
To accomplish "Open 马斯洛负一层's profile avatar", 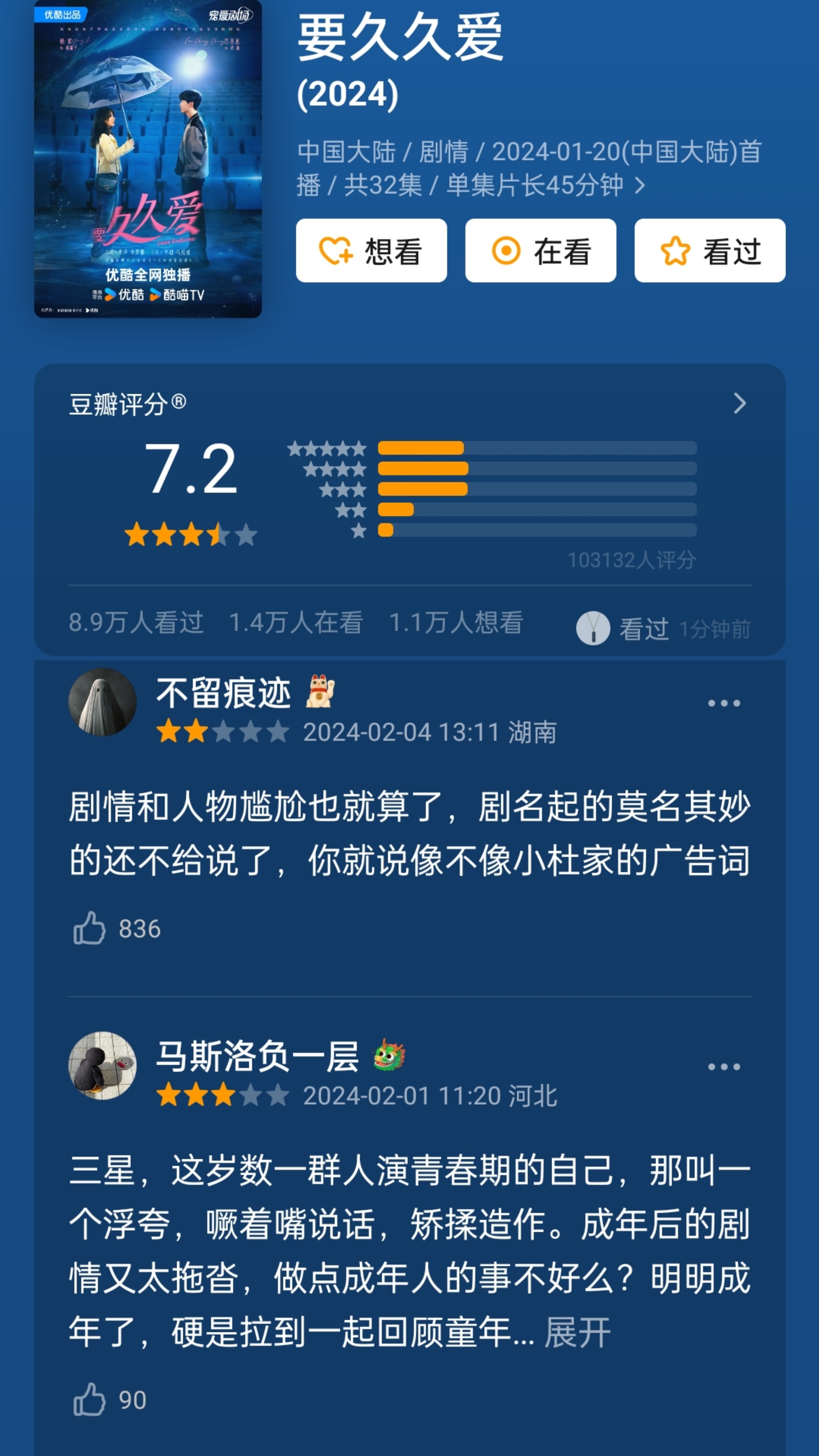I will pos(102,1065).
